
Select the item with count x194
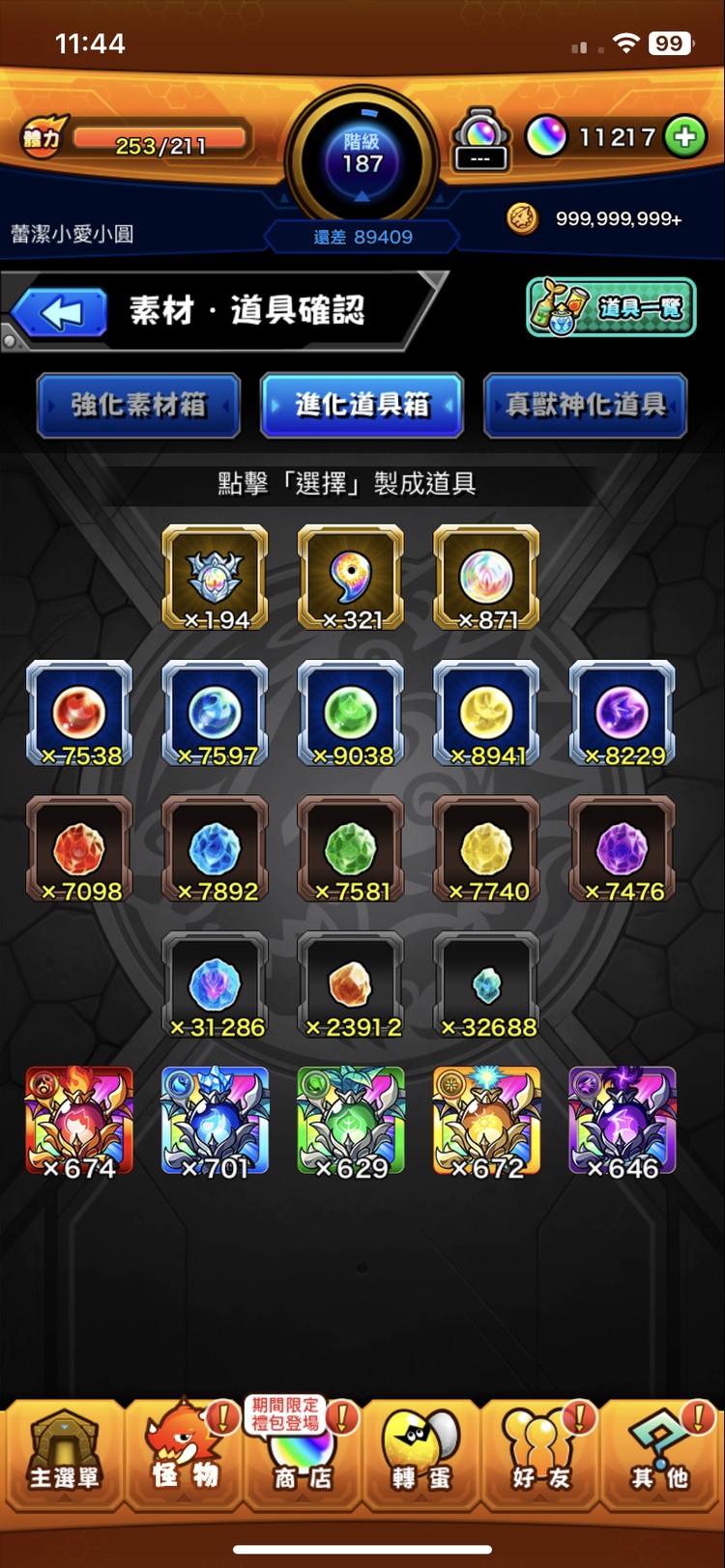point(215,578)
